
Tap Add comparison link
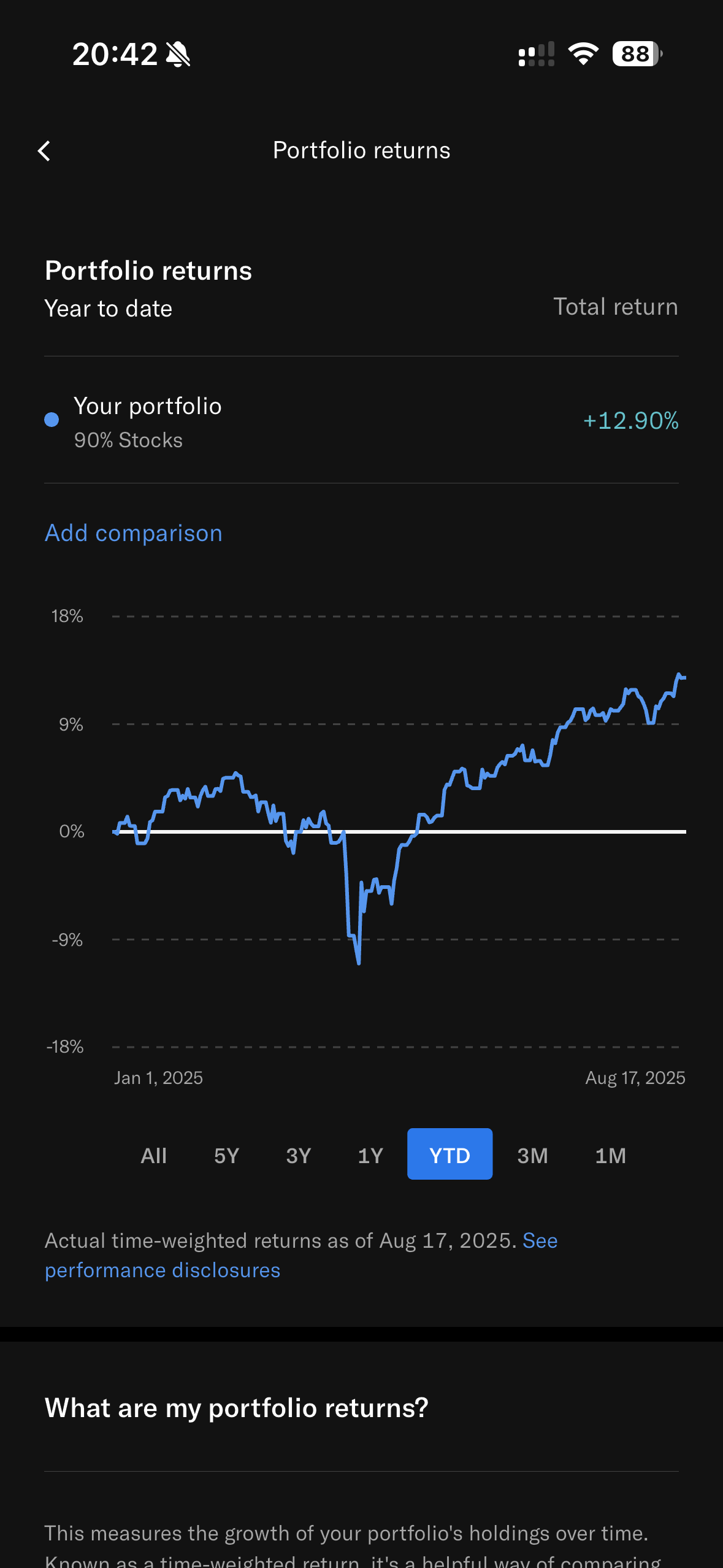[134, 533]
